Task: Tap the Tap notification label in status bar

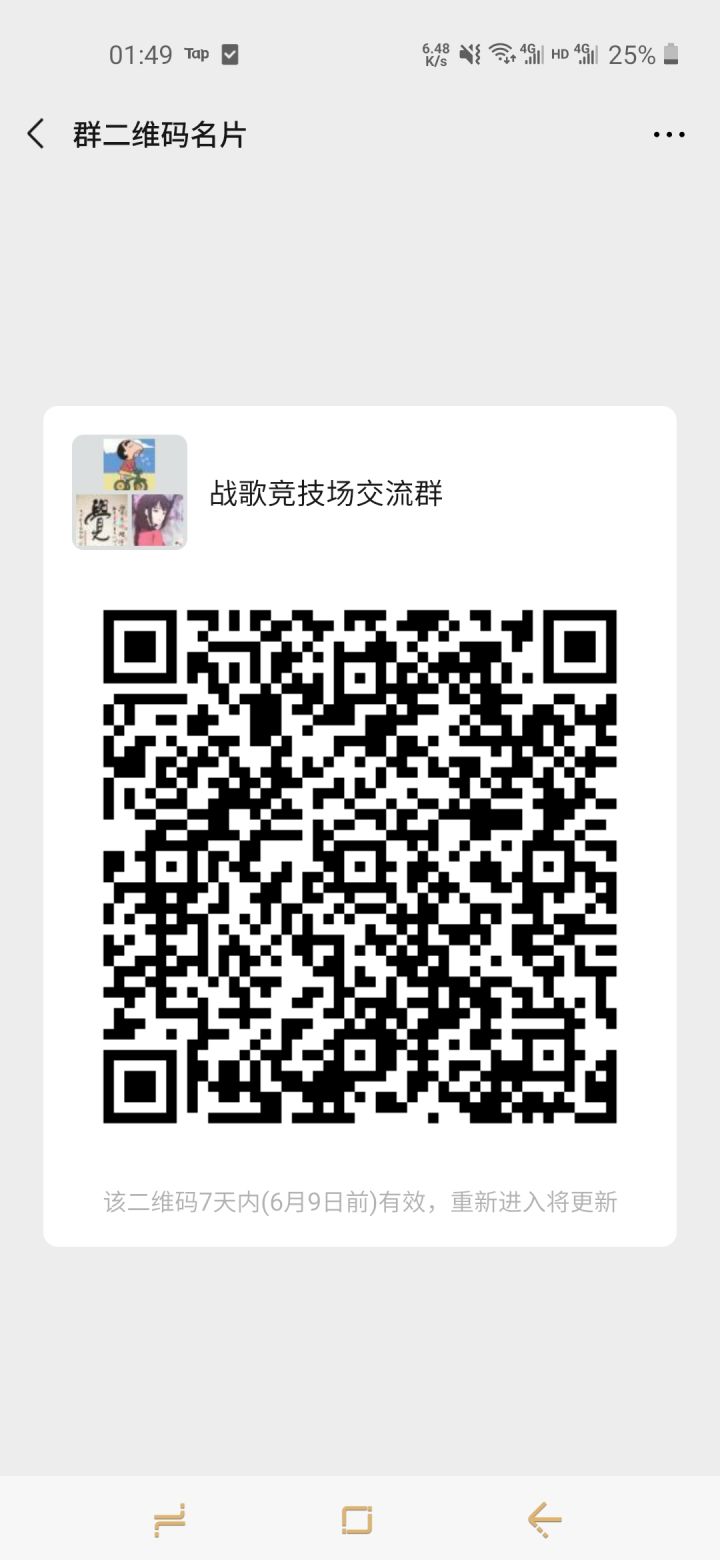Action: [196, 54]
